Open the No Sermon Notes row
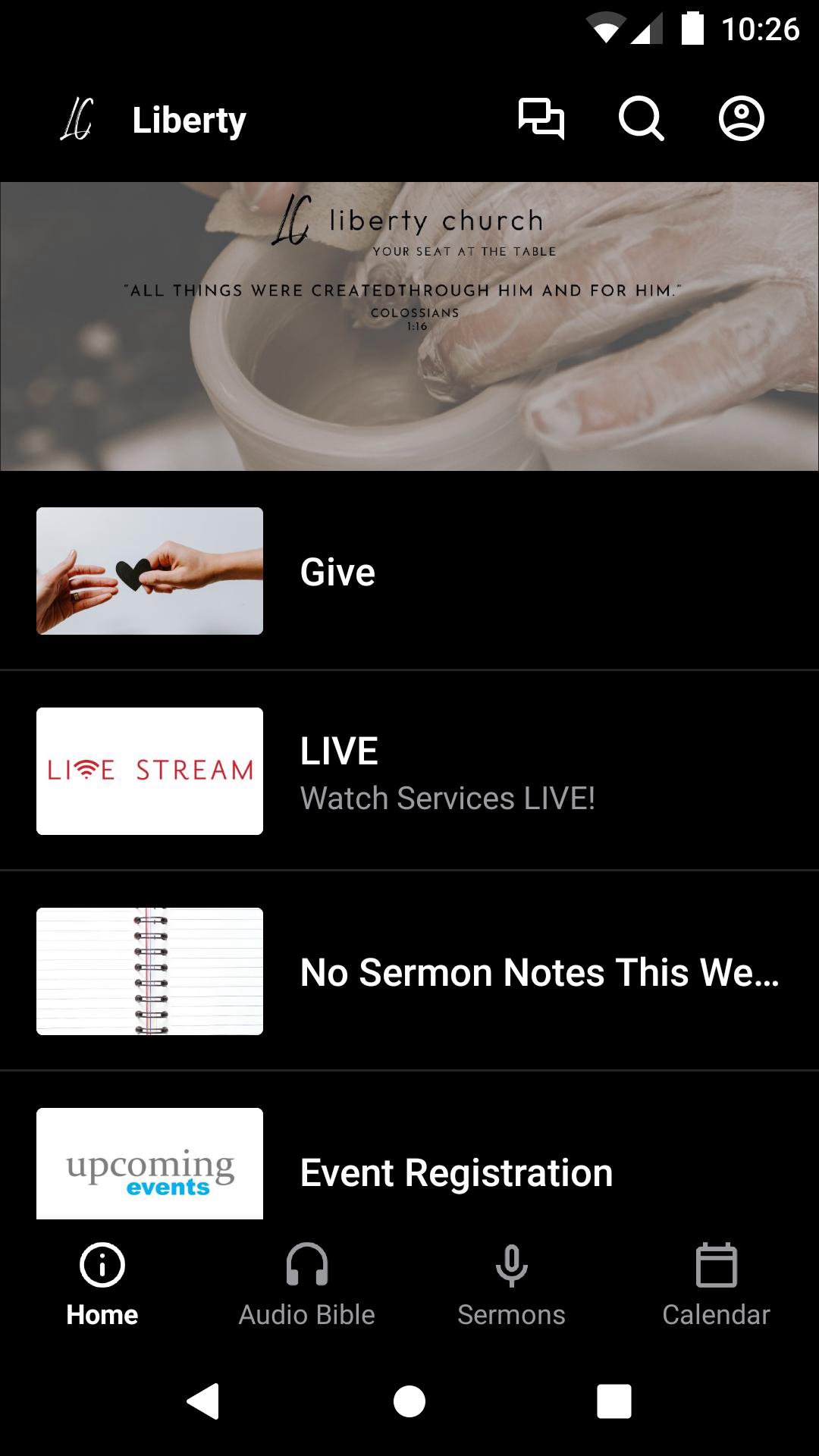This screenshot has height=1456, width=819. (409, 971)
